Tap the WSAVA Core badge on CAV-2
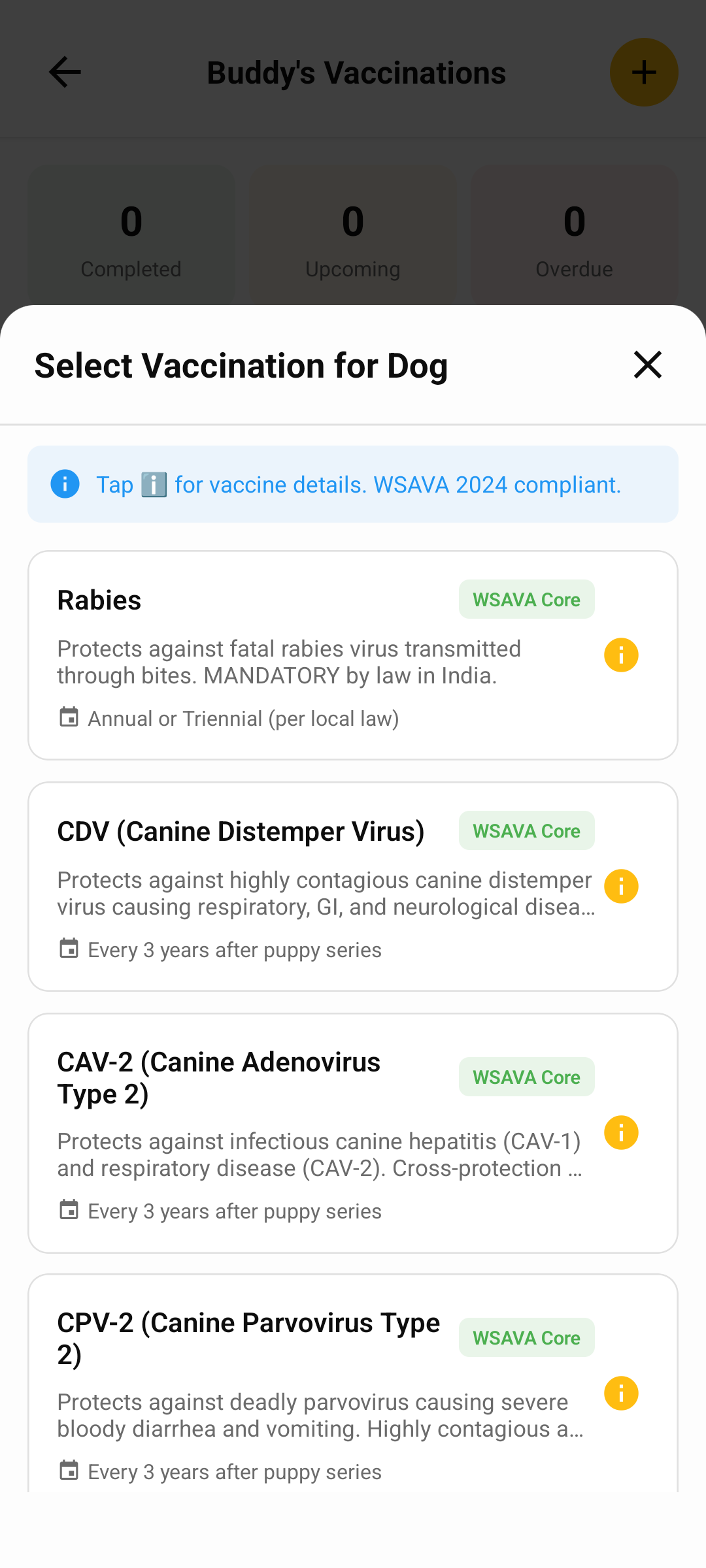The width and height of the screenshot is (706, 1568). pos(526,1077)
